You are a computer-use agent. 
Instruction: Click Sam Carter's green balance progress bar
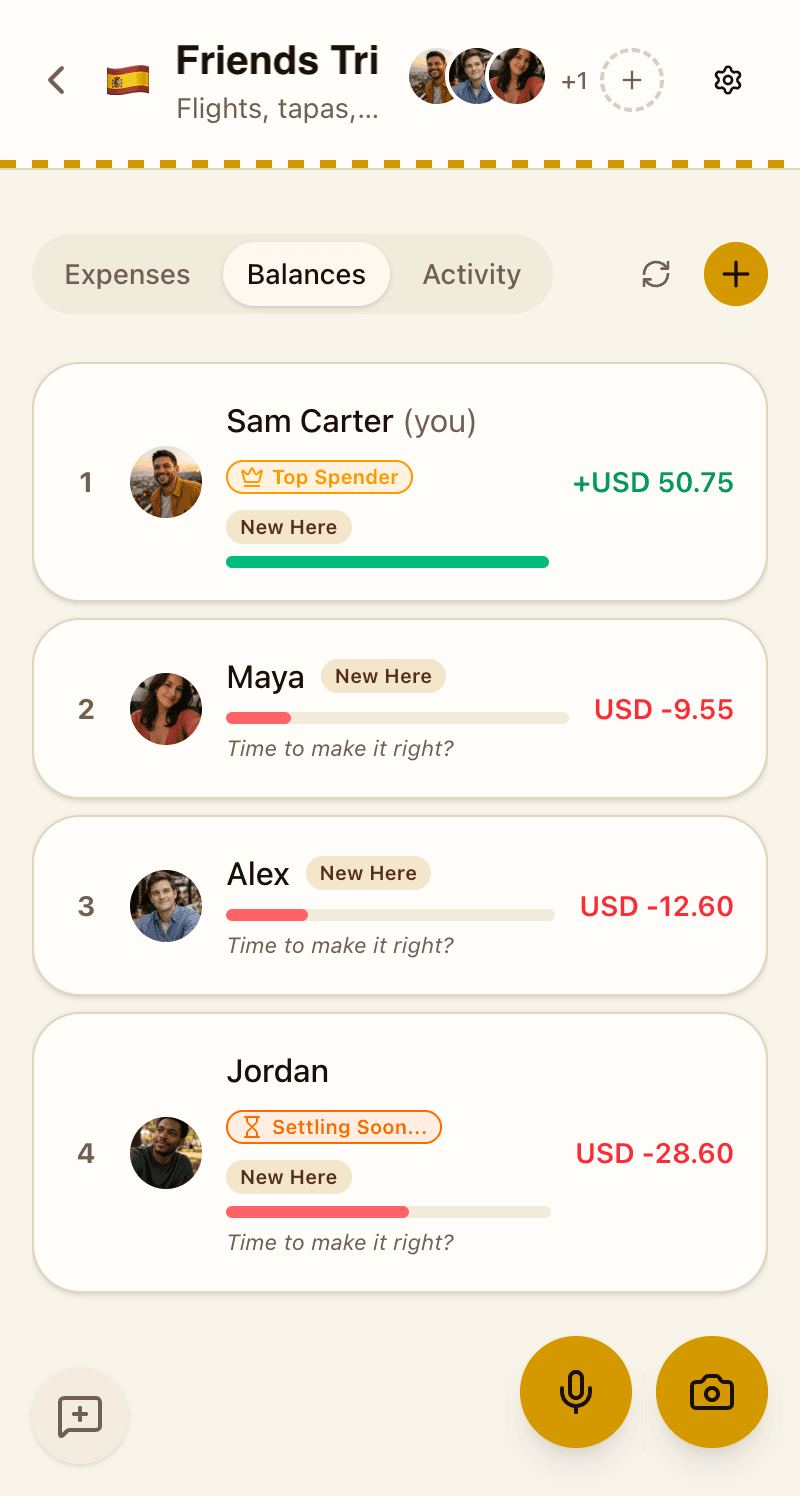coord(388,562)
